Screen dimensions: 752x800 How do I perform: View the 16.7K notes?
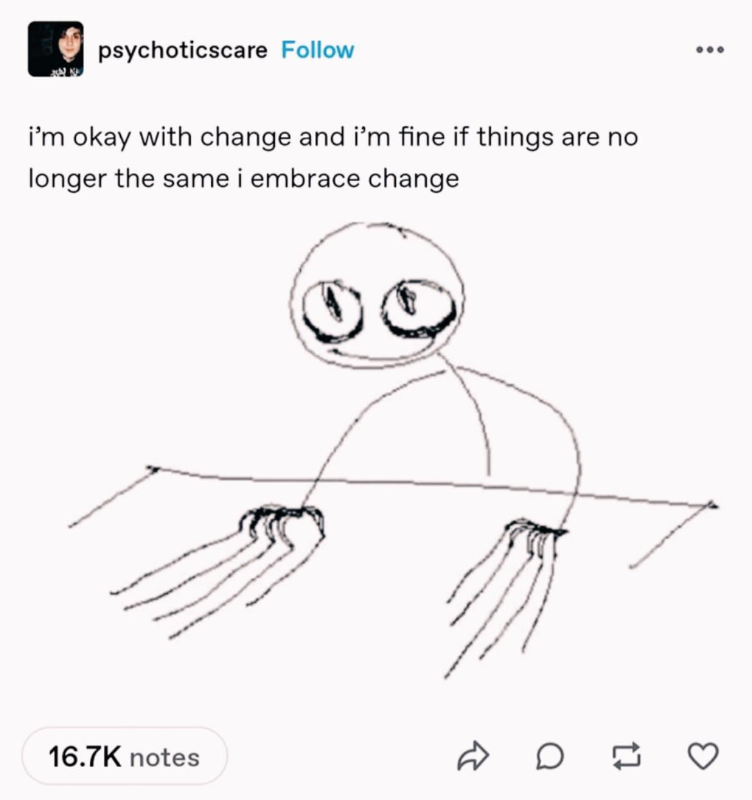(124, 757)
